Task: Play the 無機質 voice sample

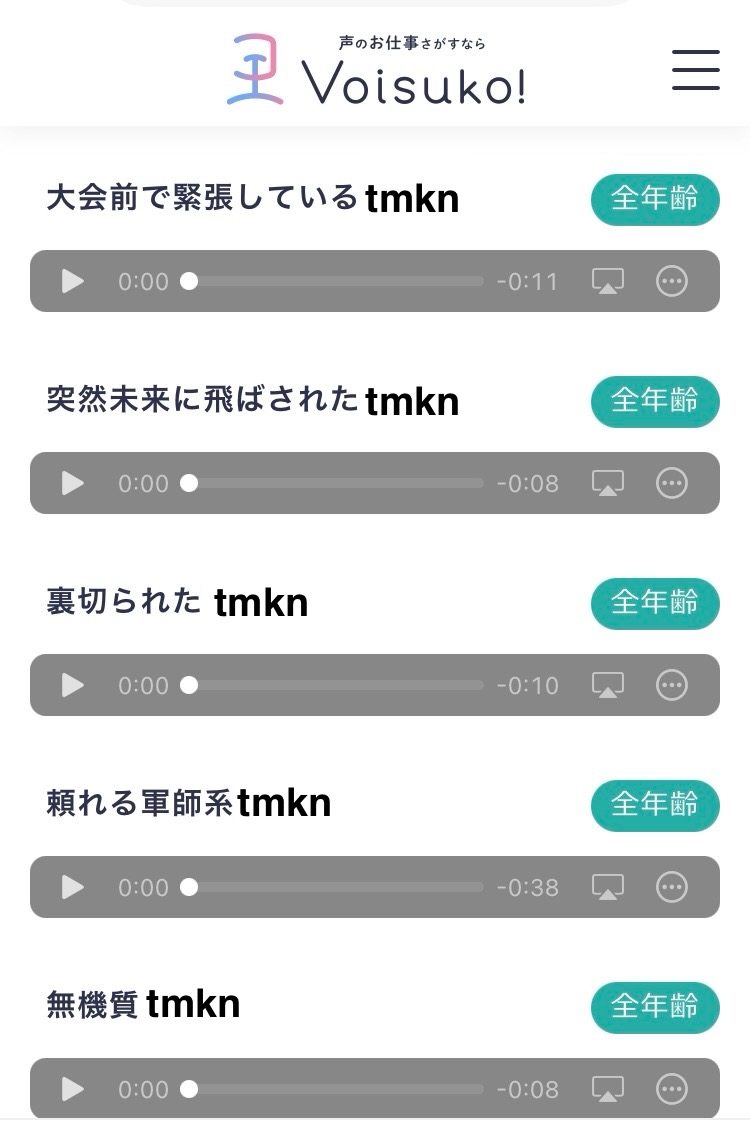Action: click(x=73, y=1089)
